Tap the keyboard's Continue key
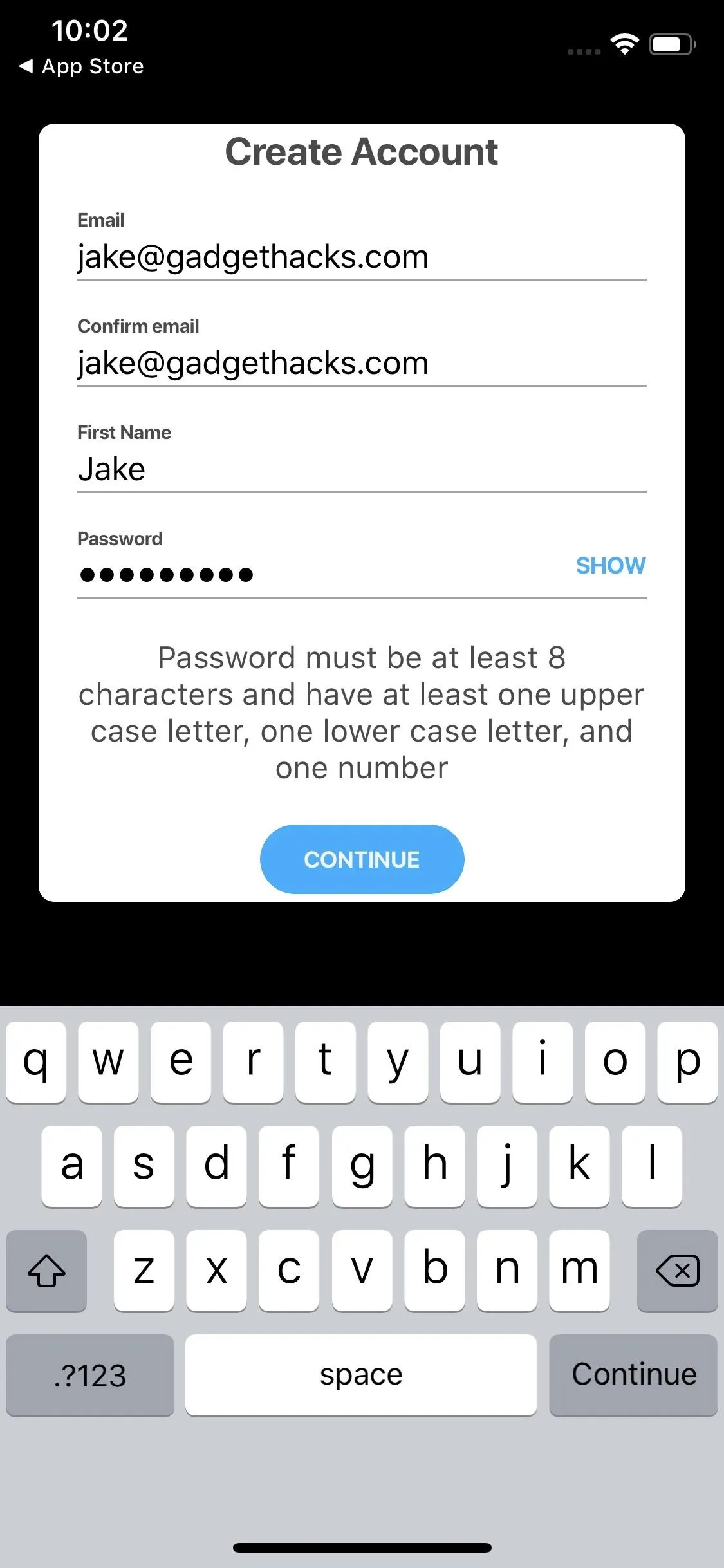This screenshot has width=724, height=1568. click(633, 1376)
